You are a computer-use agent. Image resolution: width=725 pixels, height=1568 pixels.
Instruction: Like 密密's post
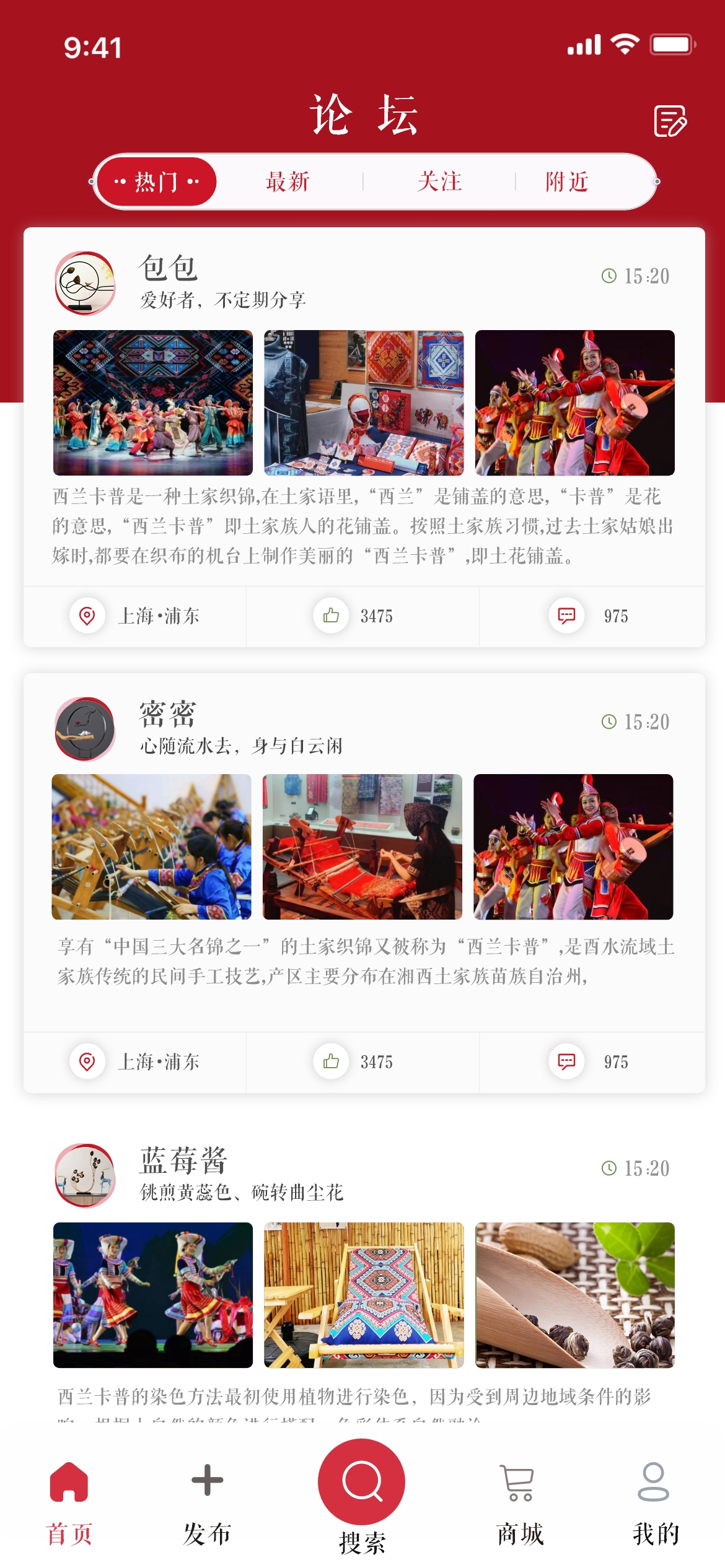pos(332,1061)
